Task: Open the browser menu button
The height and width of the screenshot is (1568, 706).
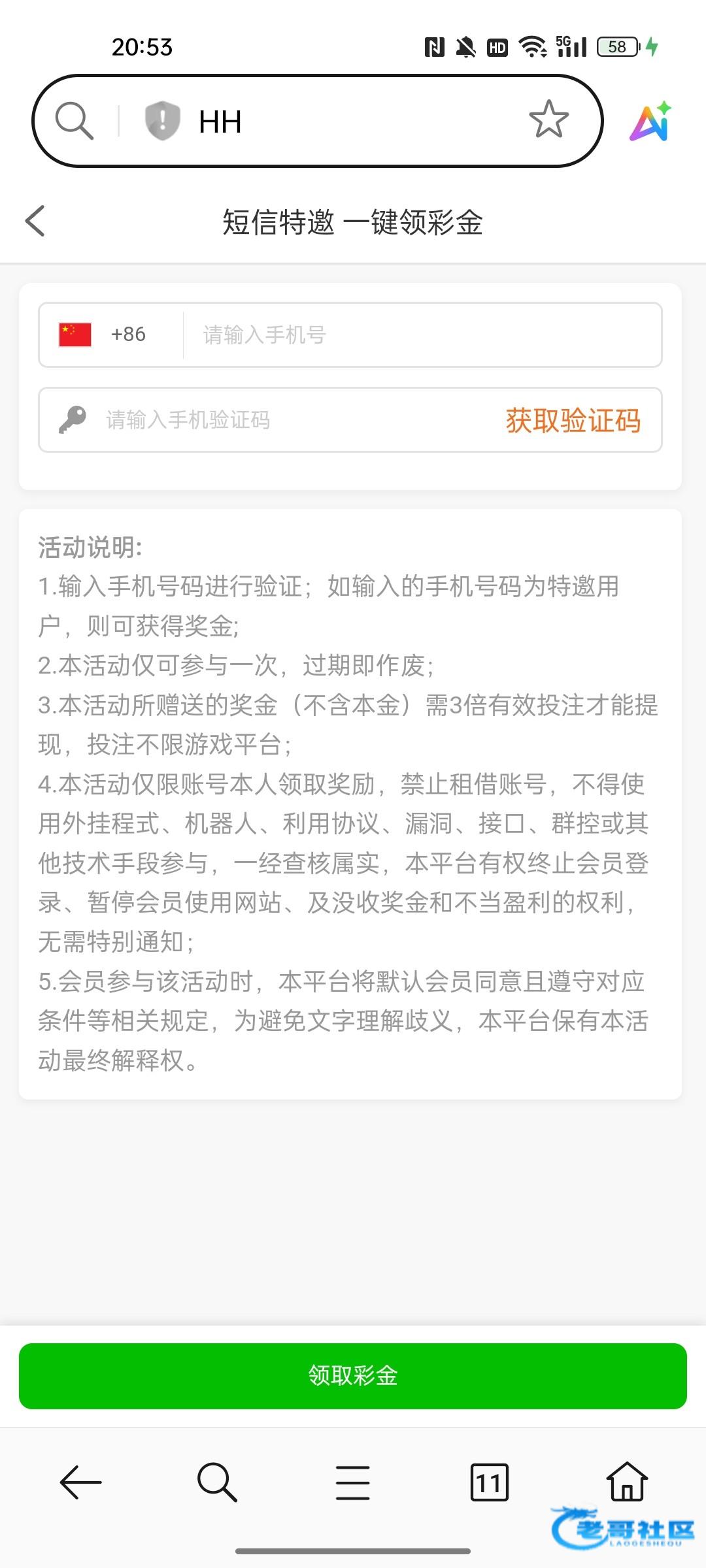Action: click(353, 1482)
